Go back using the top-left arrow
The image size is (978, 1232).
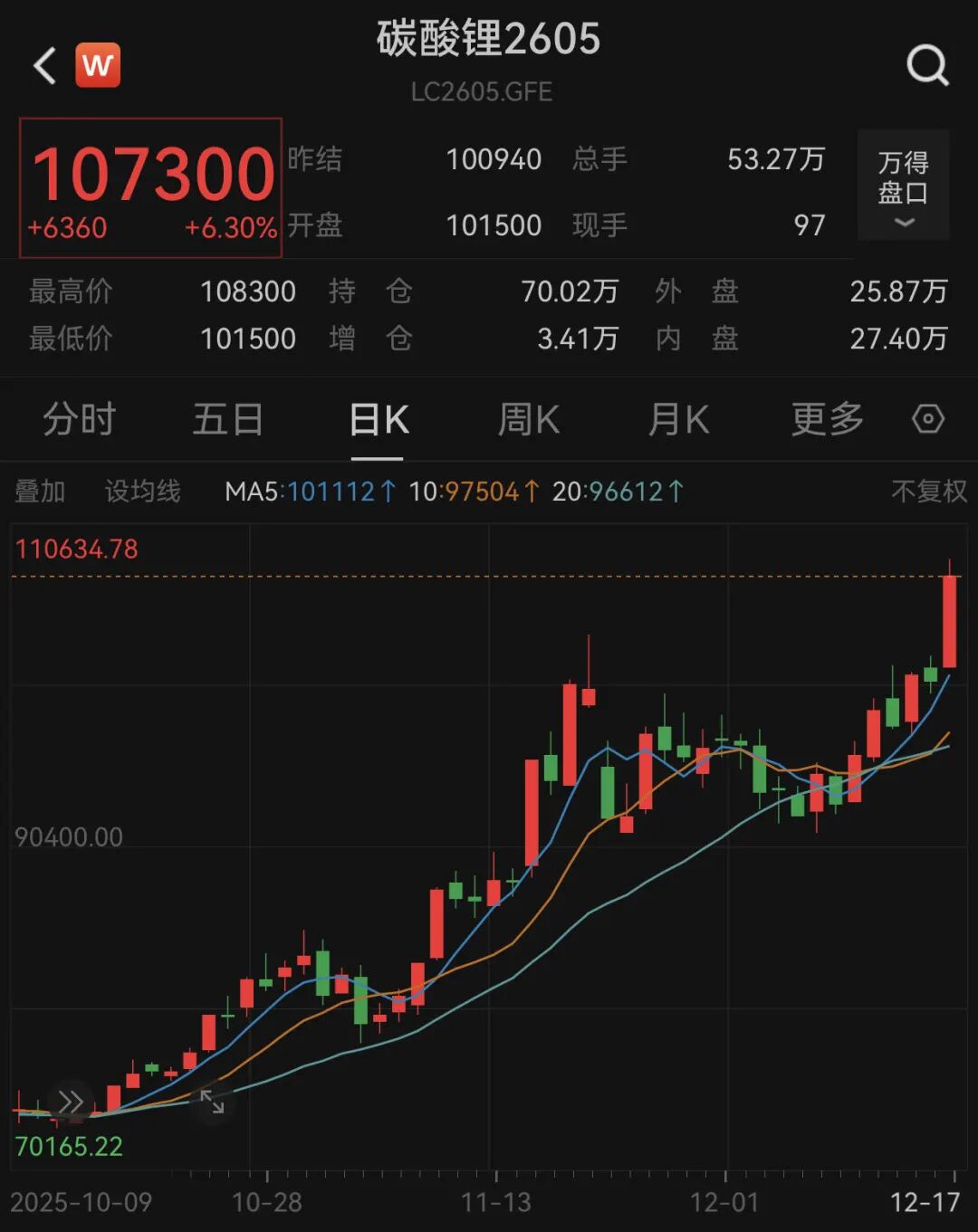[x=45, y=66]
